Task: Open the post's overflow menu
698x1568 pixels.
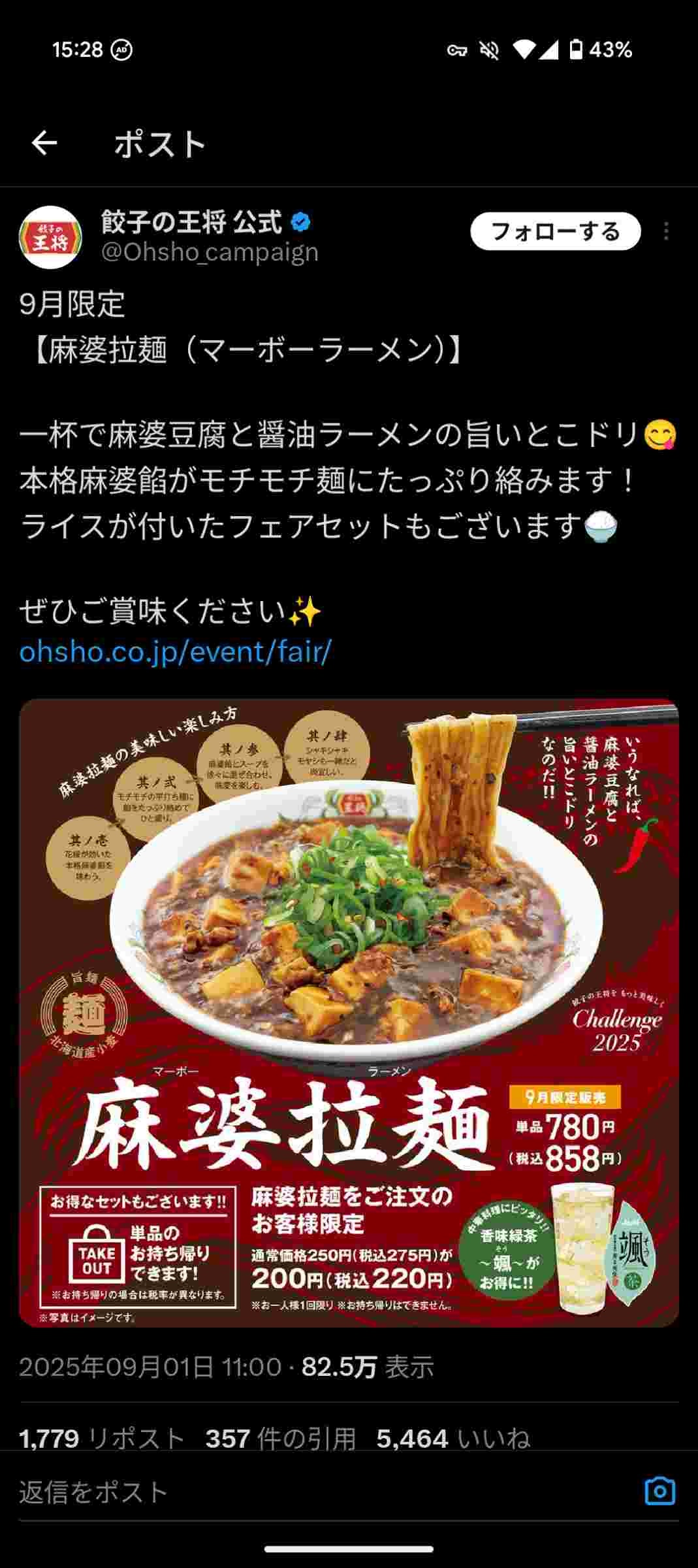Action: [x=665, y=231]
